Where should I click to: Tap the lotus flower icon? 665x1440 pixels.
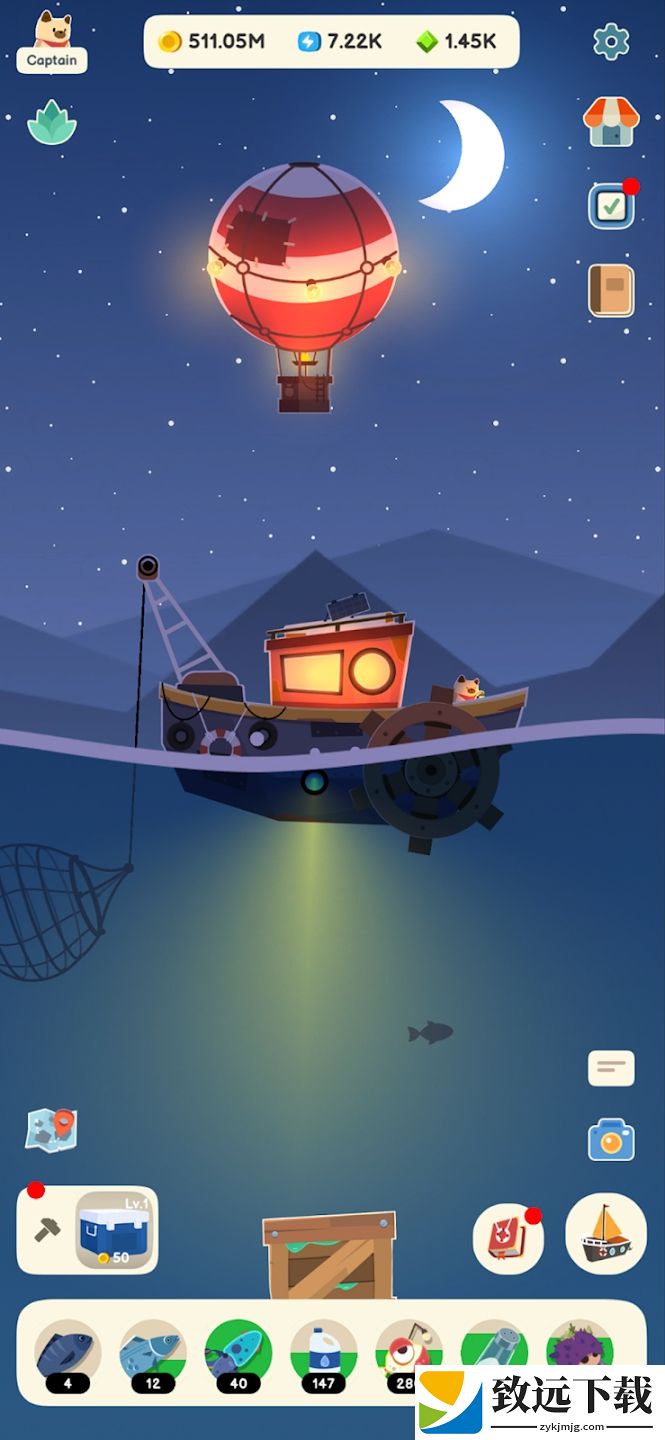click(x=52, y=123)
